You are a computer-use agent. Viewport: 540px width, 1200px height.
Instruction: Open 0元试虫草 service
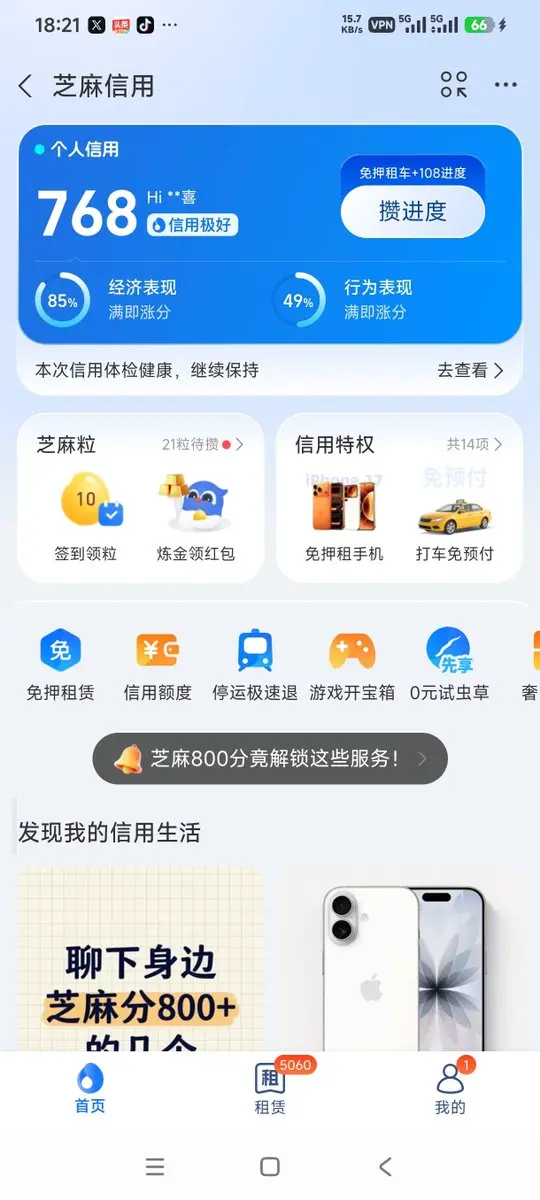pos(449,665)
